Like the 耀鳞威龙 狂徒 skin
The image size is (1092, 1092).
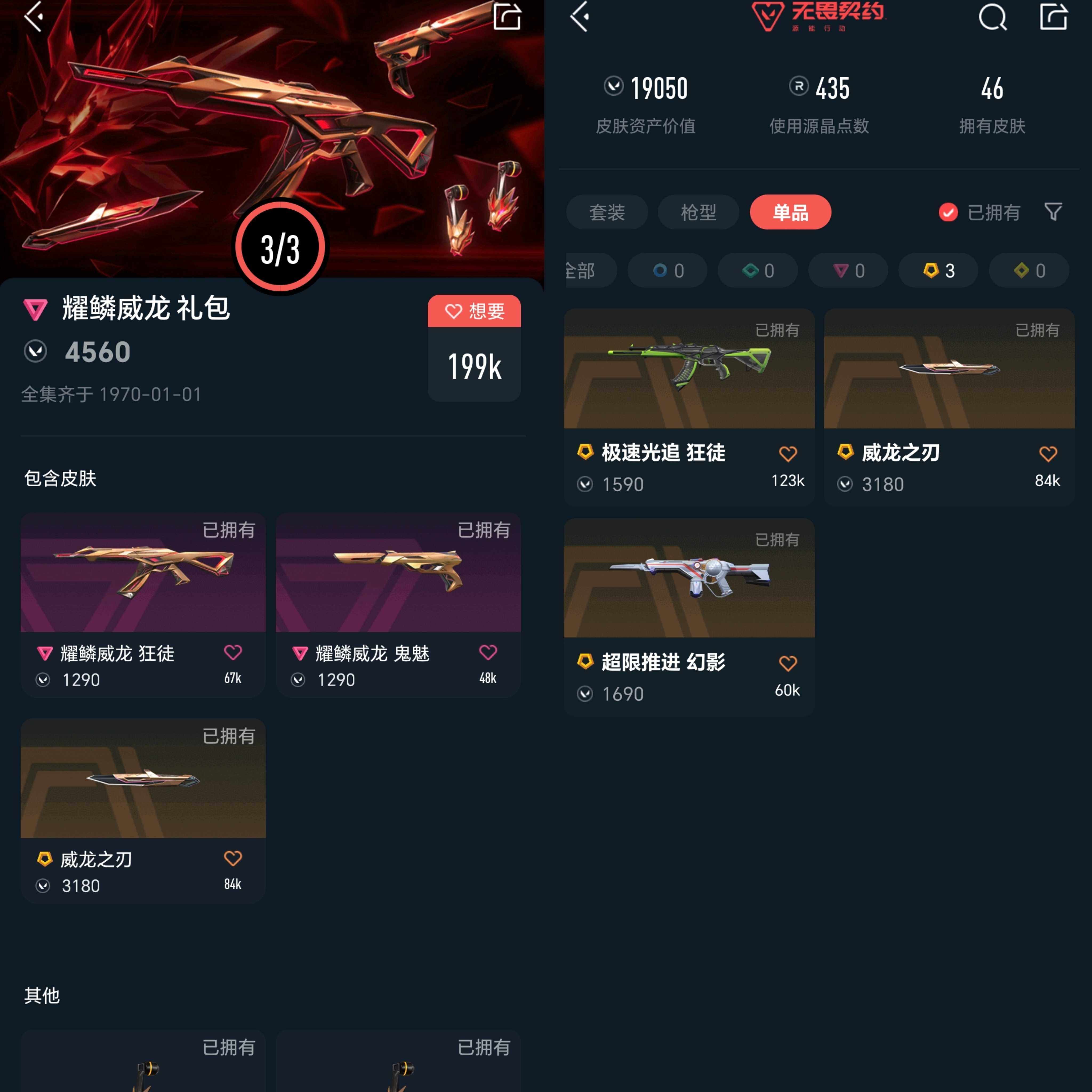[x=233, y=652]
